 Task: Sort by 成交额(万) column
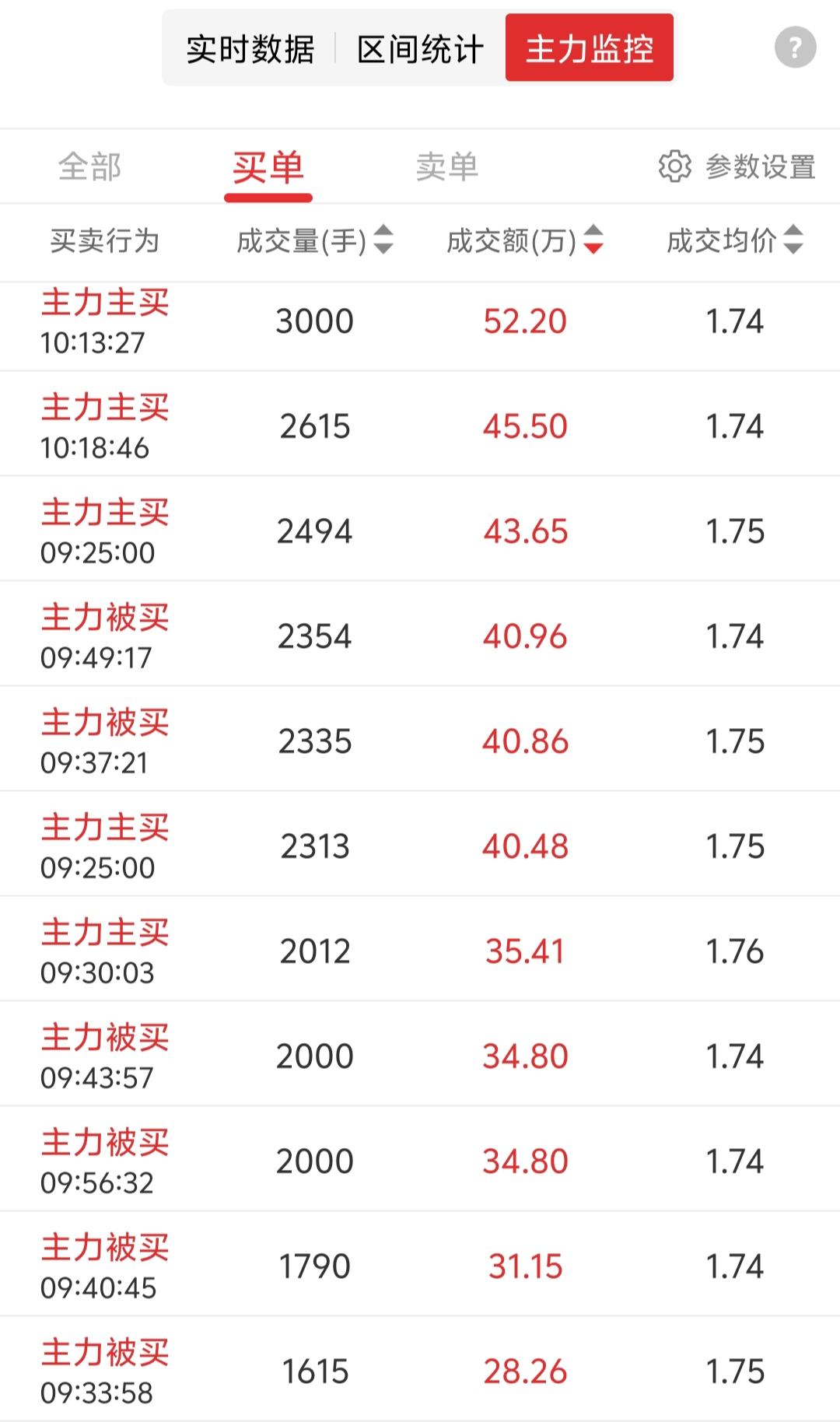click(x=525, y=240)
